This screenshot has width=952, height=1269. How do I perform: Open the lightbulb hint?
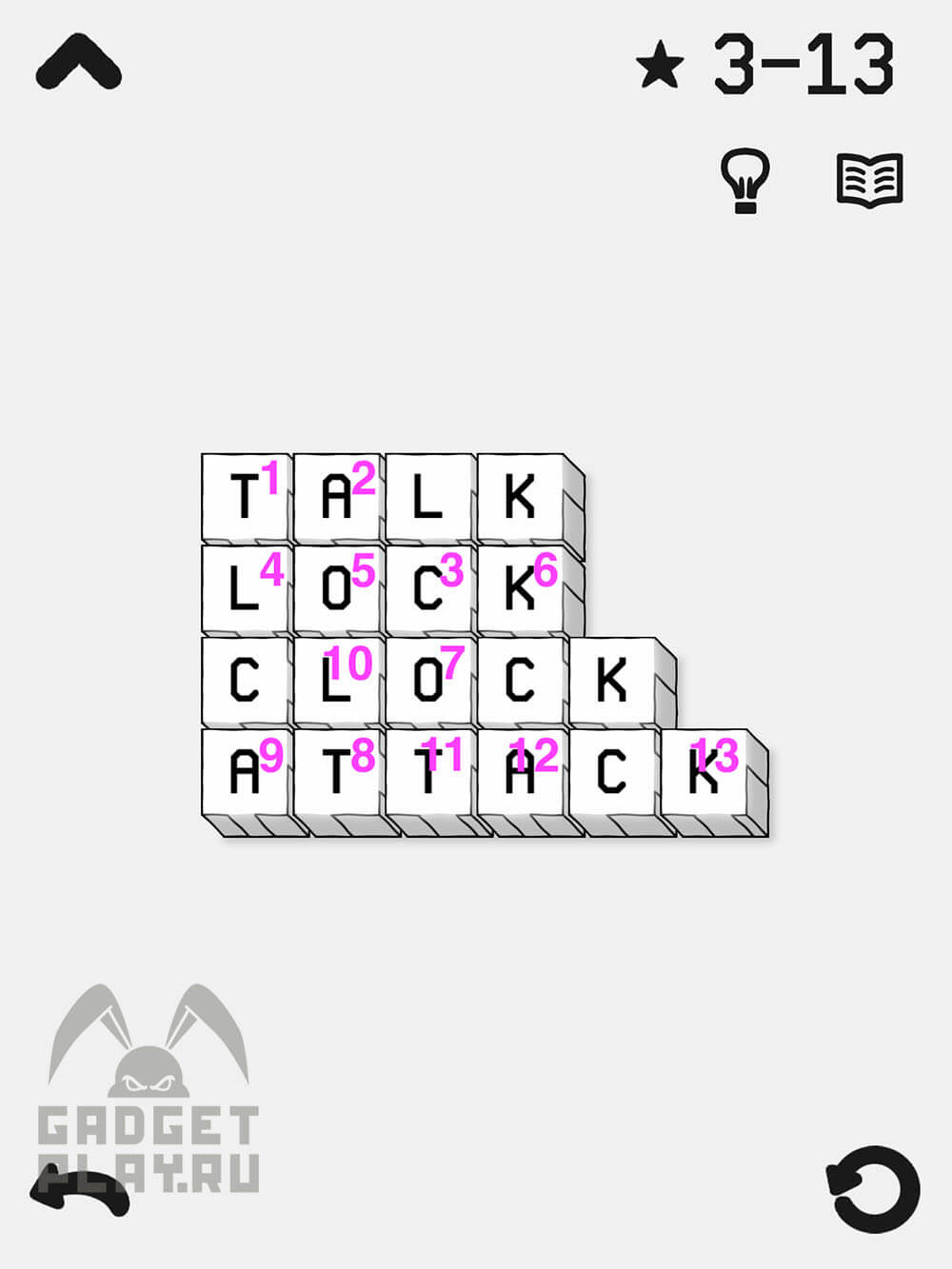pyautogui.click(x=744, y=179)
